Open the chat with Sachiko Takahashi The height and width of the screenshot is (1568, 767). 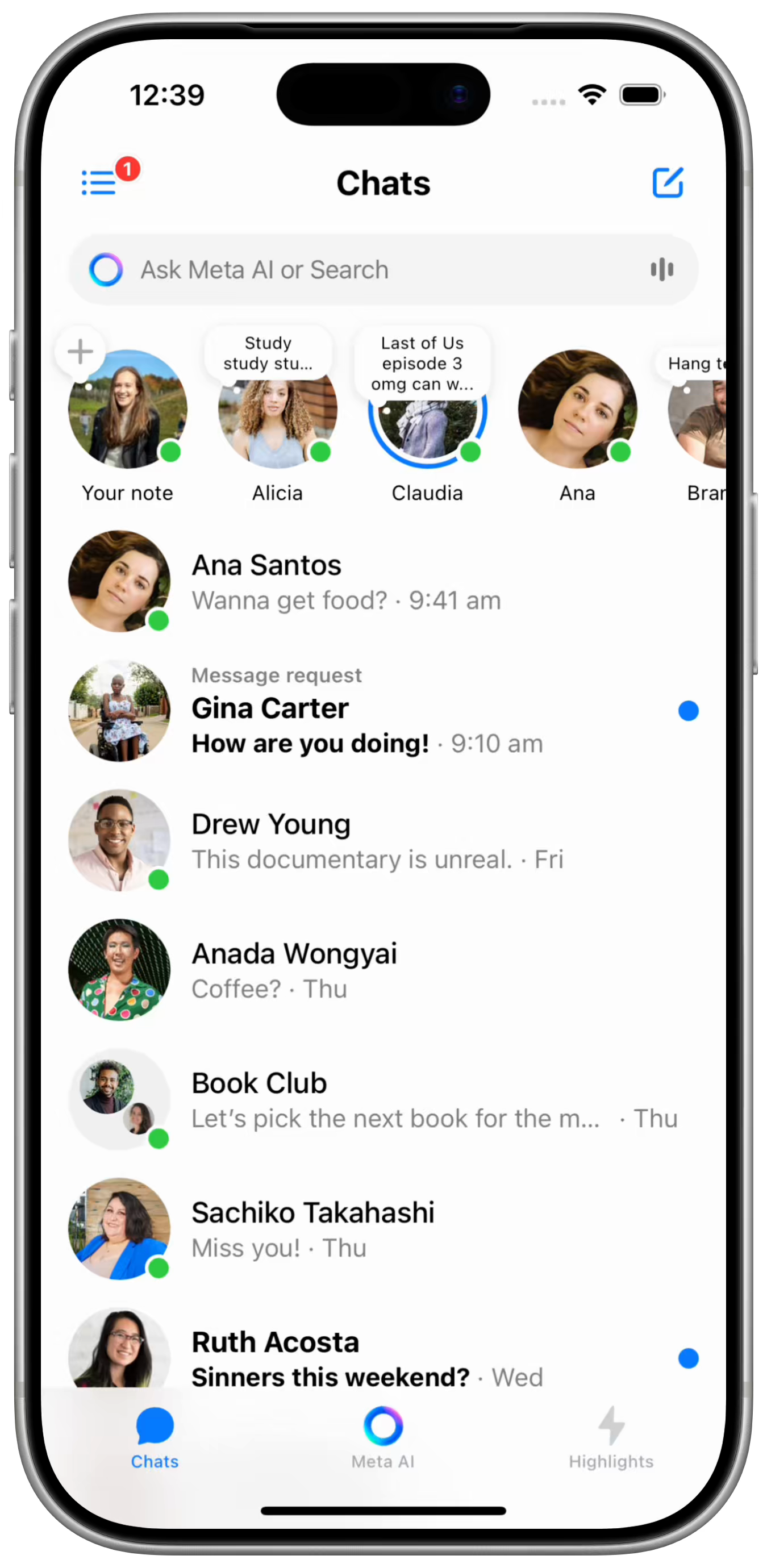[x=383, y=1229]
